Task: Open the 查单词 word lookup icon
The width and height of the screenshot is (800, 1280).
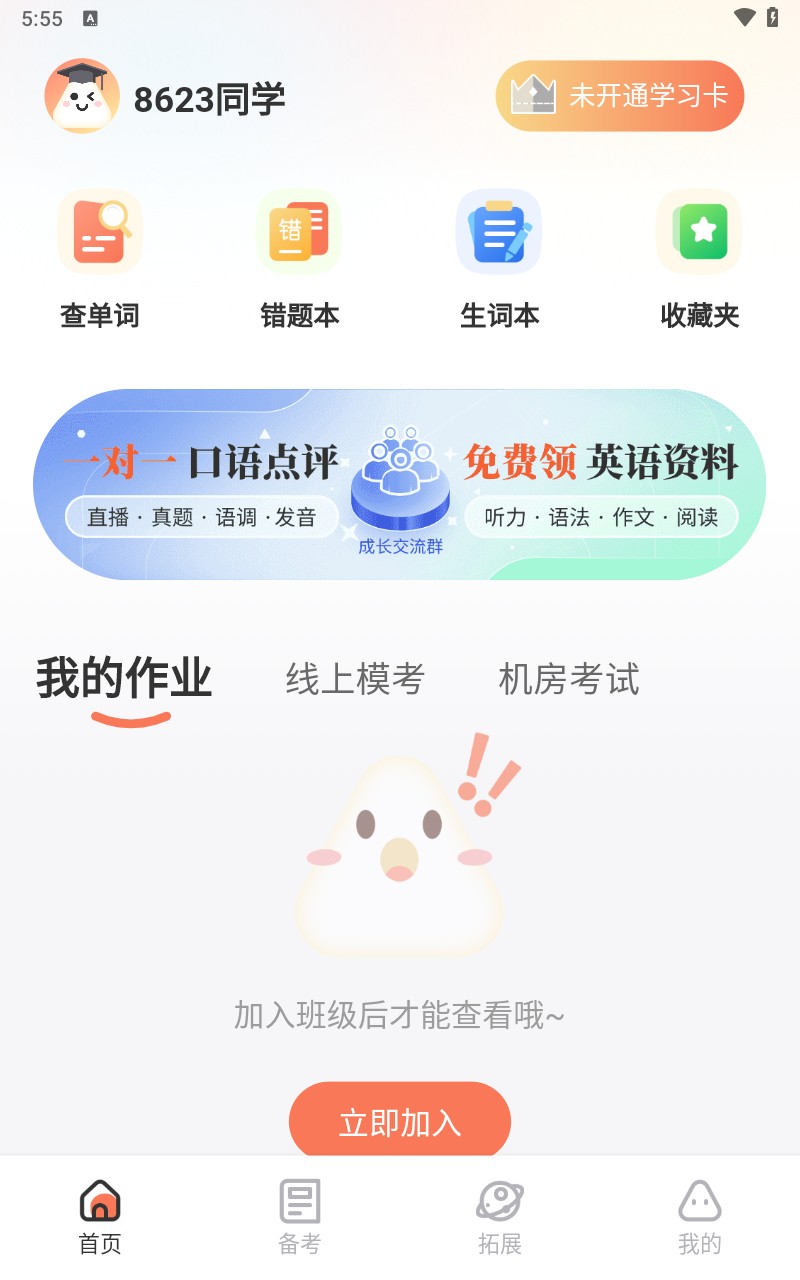Action: [x=100, y=231]
